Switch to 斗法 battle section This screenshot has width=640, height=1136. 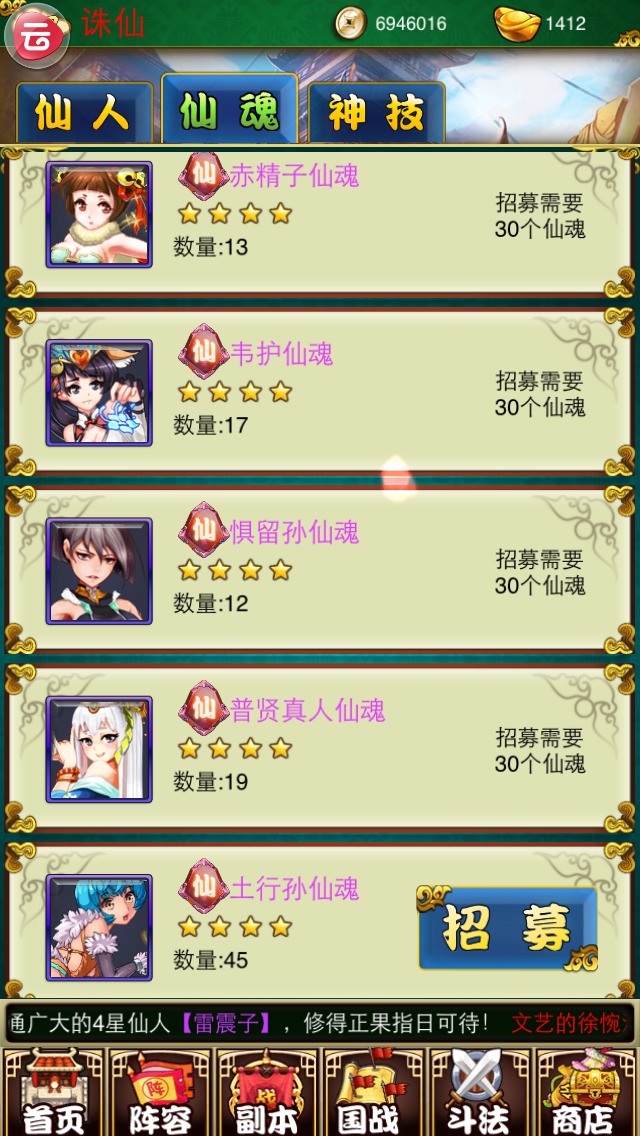(480, 1092)
